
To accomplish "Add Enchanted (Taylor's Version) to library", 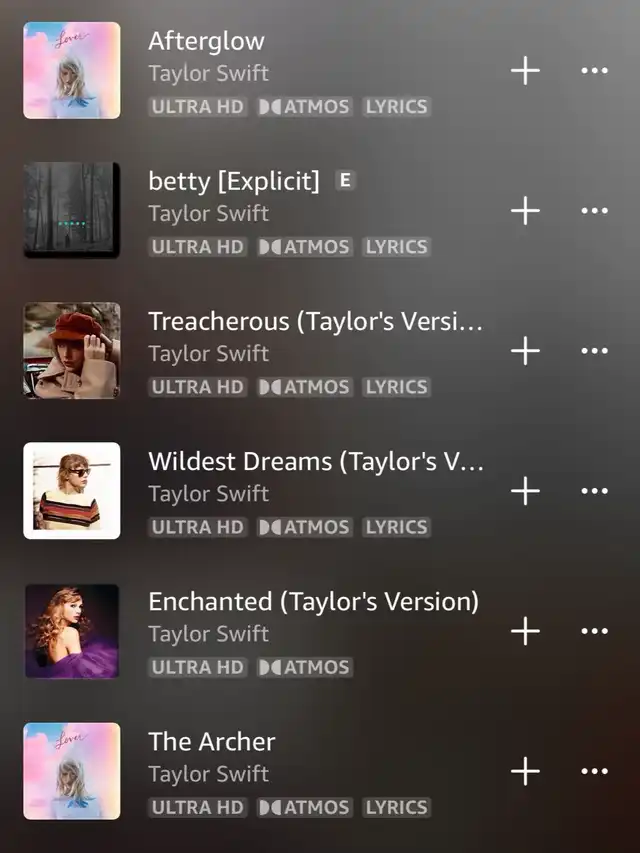I will coord(525,630).
